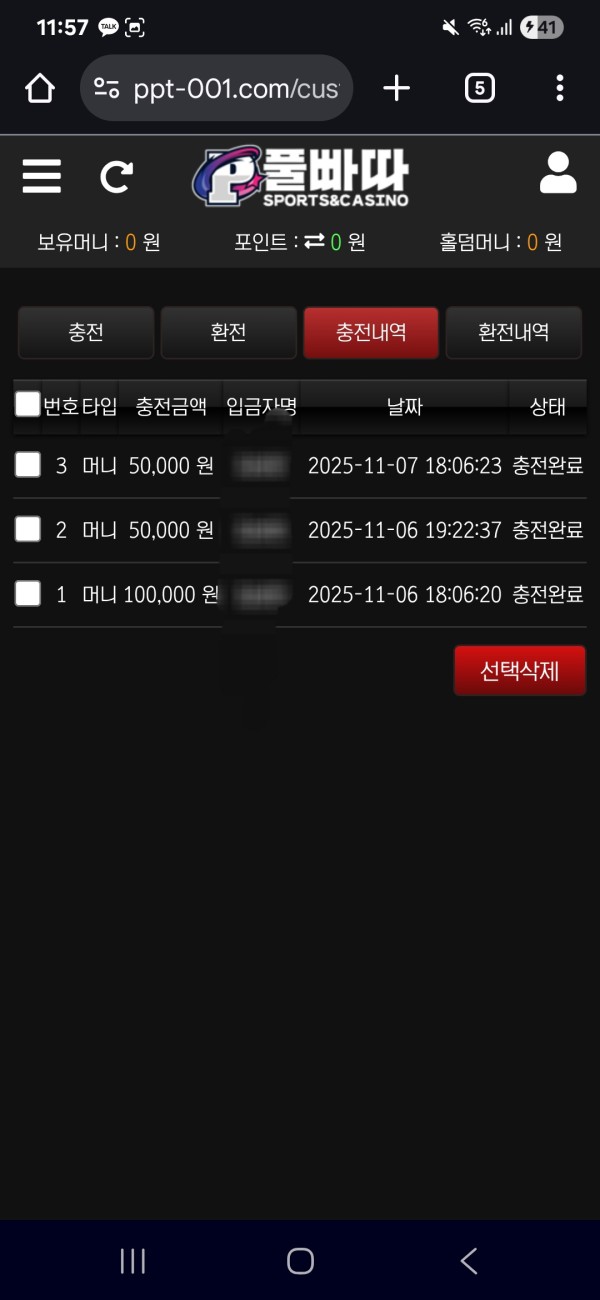Screen dimensions: 600x1300
Task: Tap the 선택삭제 button
Action: point(519,671)
